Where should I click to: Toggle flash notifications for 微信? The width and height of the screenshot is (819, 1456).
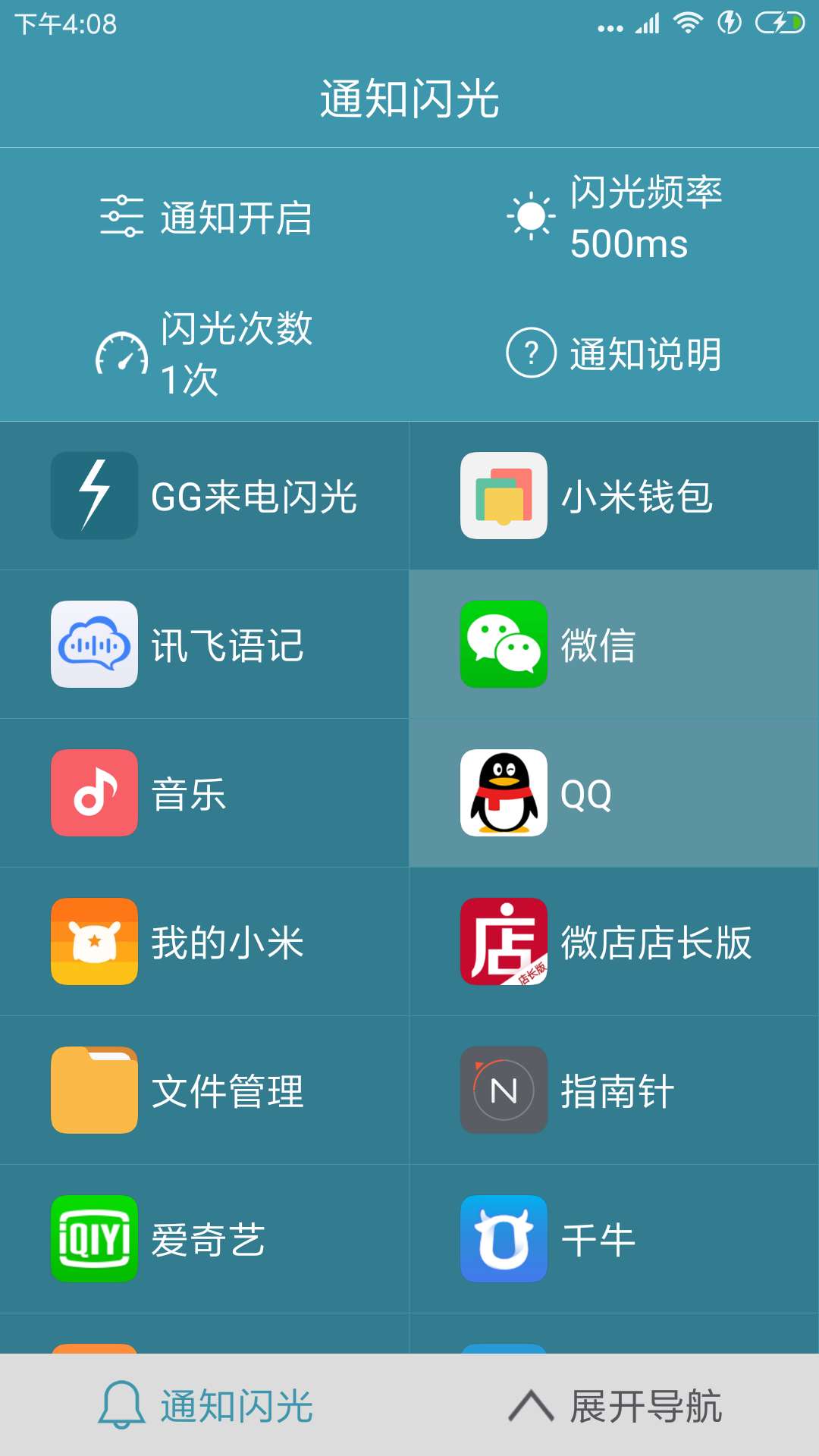[x=614, y=645]
